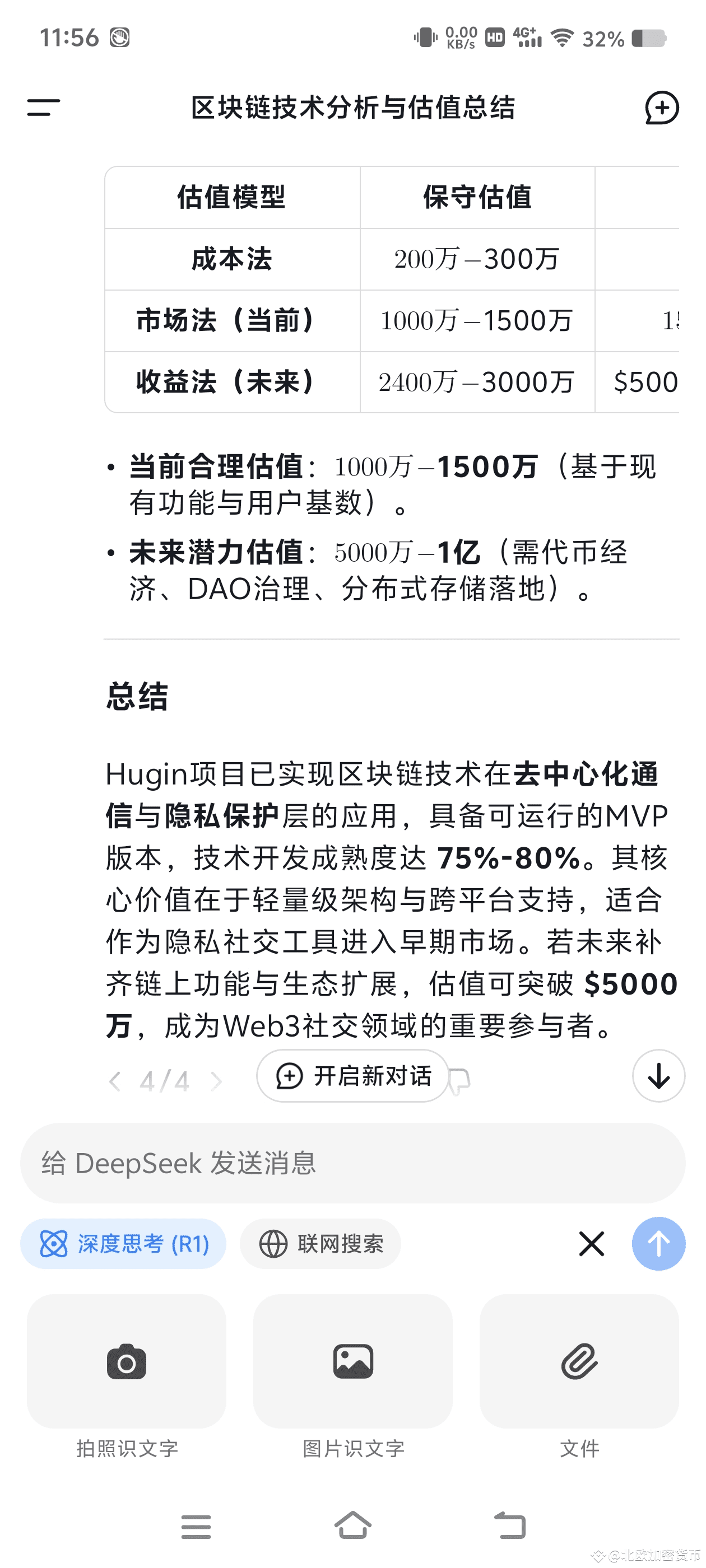Start a new chat from top bar

click(662, 108)
